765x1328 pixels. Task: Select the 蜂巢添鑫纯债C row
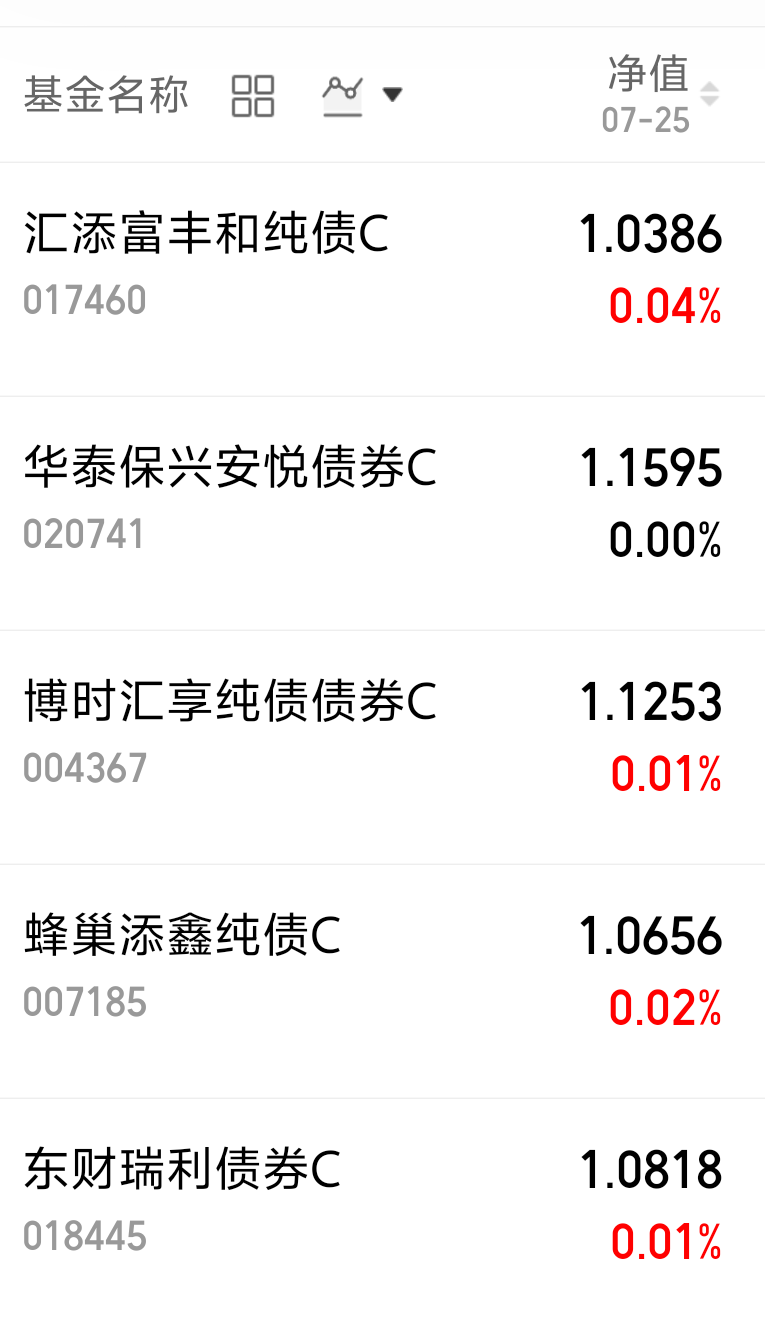point(382,982)
